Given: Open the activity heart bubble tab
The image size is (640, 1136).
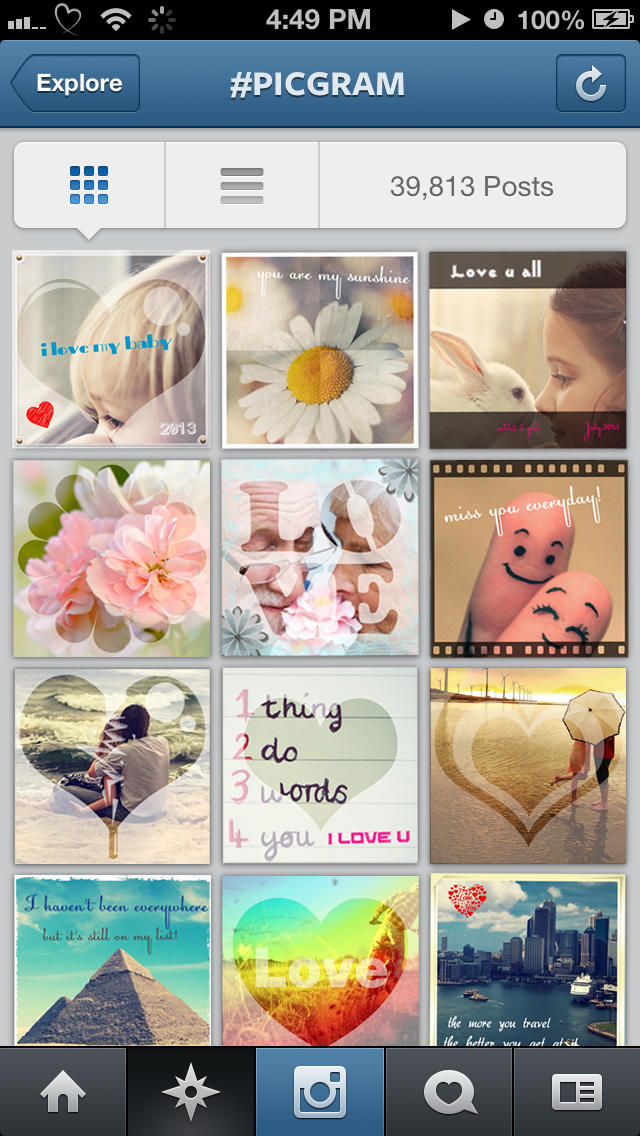Looking at the screenshot, I should pyautogui.click(x=449, y=1092).
